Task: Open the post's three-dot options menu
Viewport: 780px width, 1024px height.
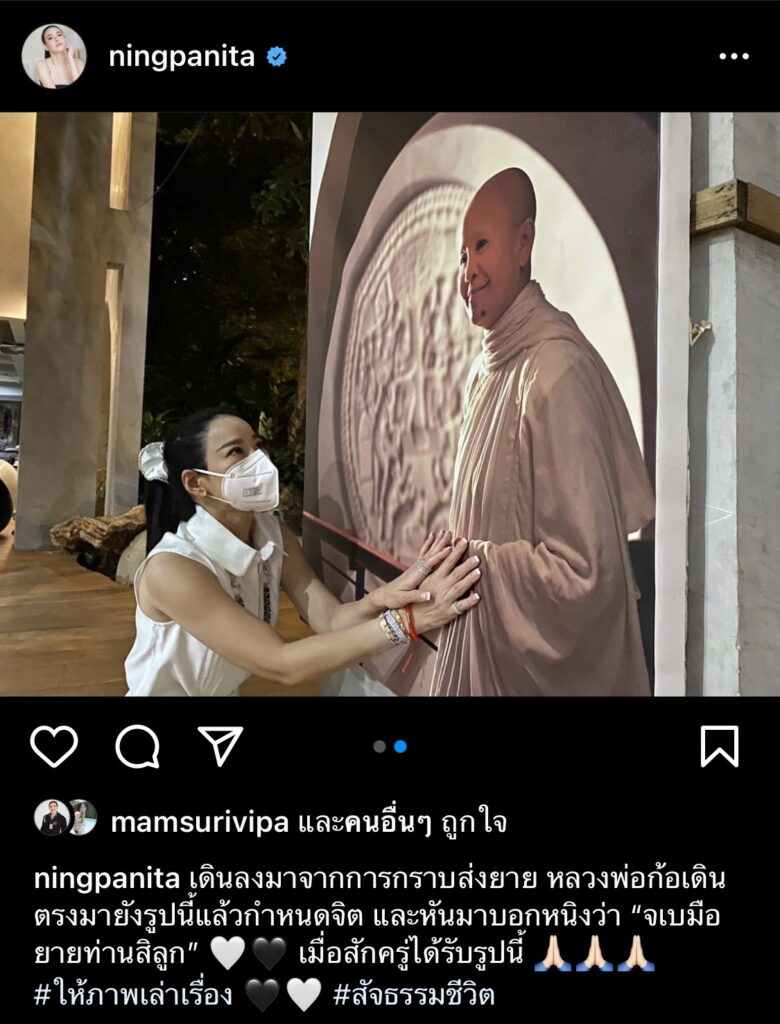Action: click(733, 57)
